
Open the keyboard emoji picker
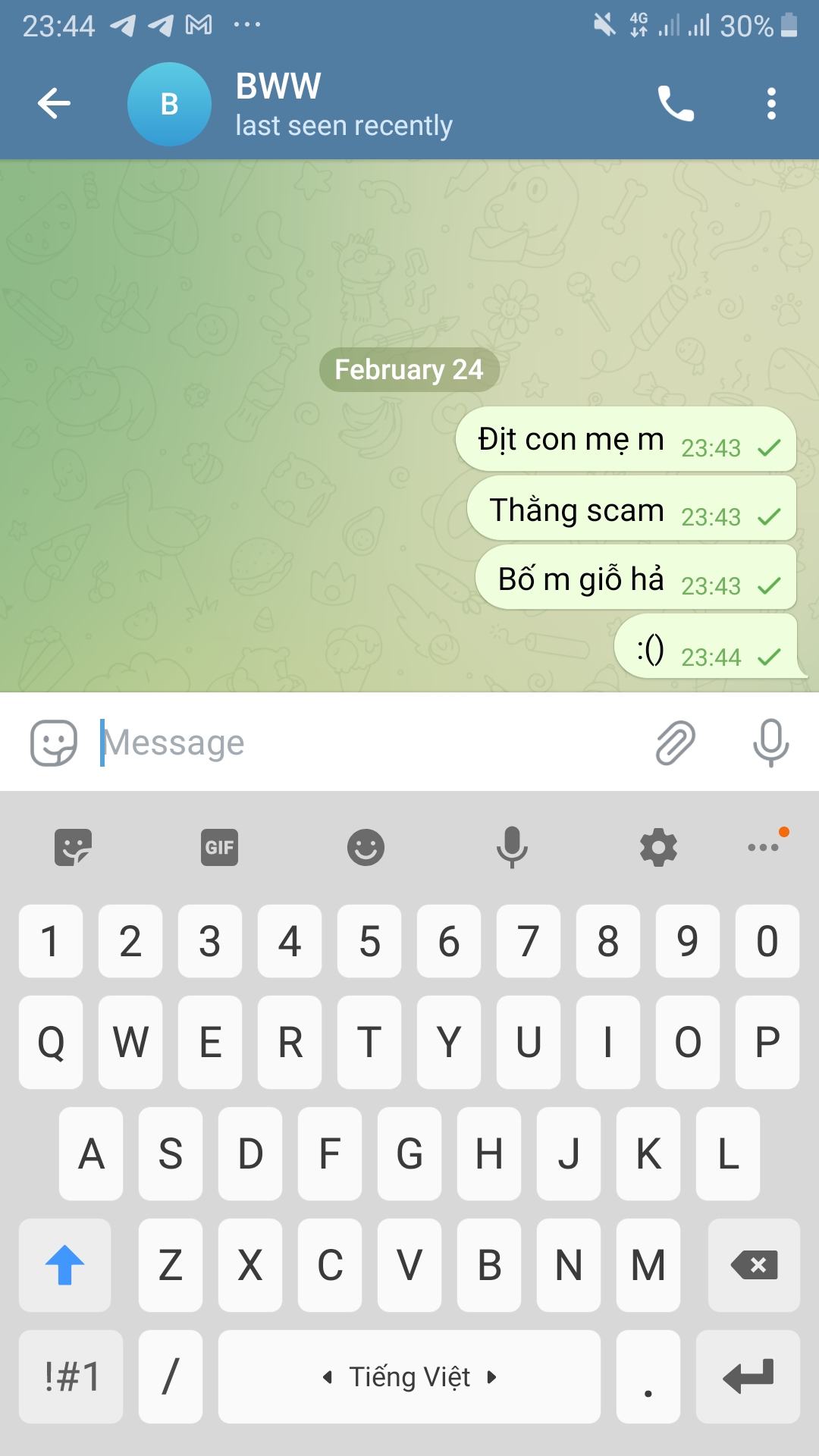click(366, 847)
